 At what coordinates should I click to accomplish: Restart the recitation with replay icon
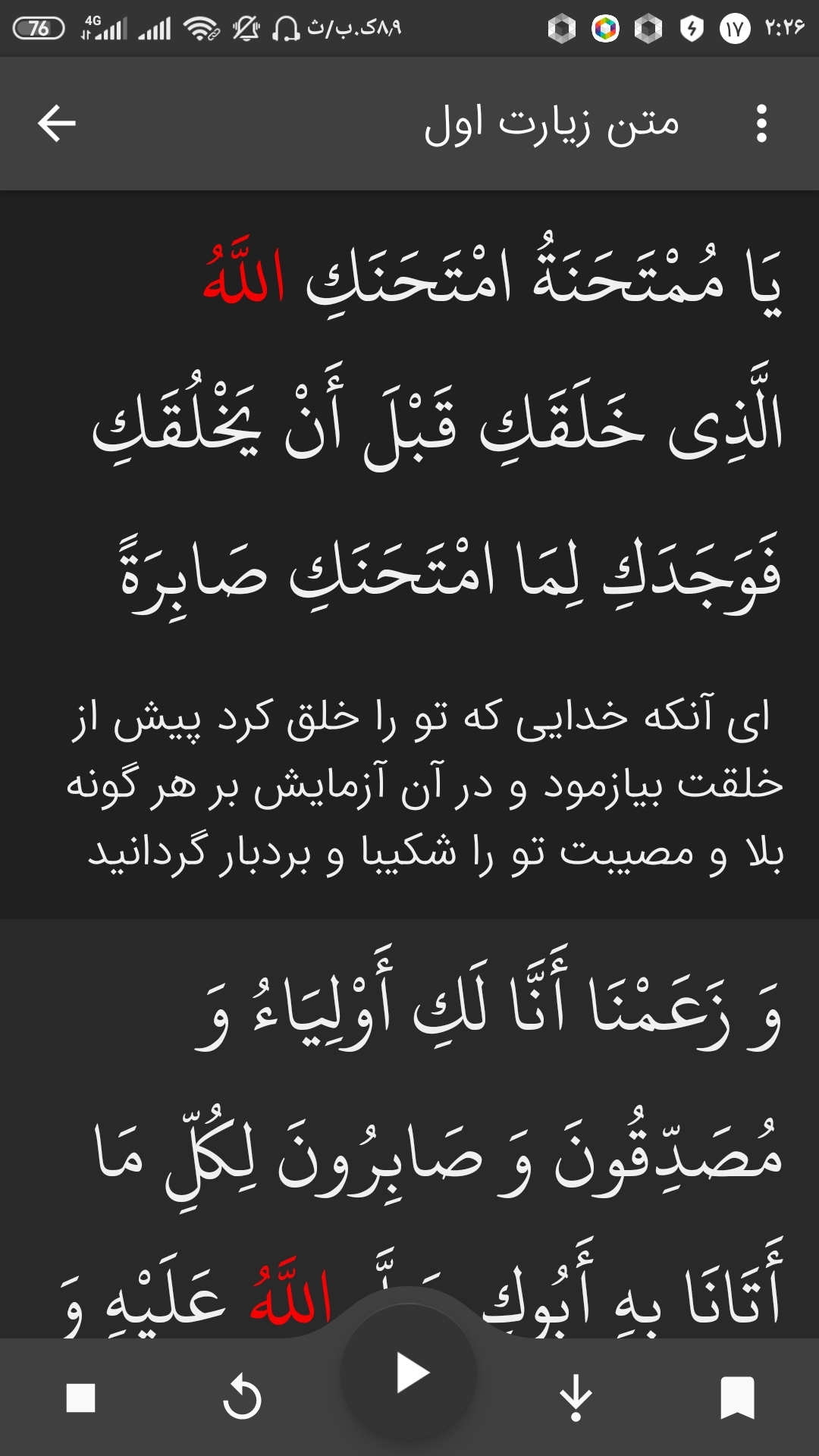[243, 1398]
